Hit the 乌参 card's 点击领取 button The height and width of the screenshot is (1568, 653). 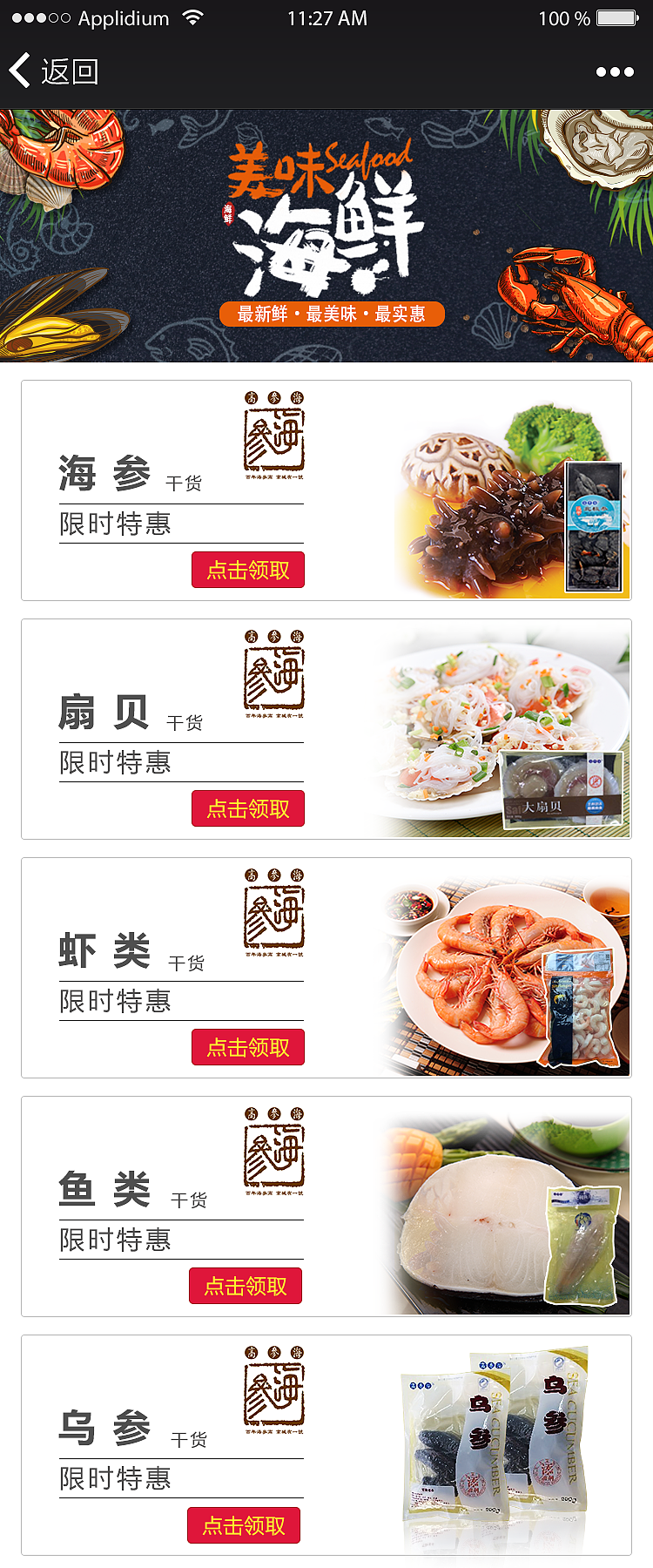[x=244, y=1525]
